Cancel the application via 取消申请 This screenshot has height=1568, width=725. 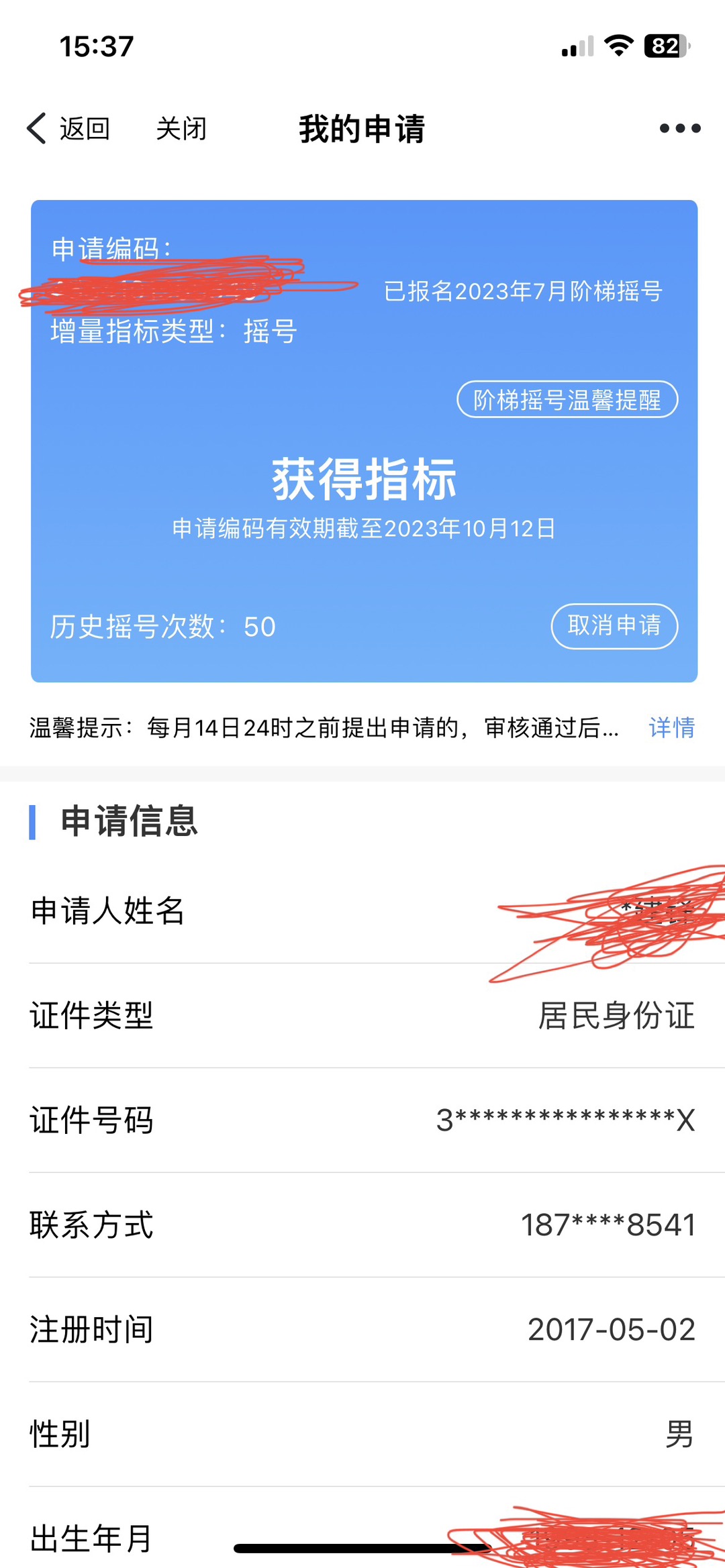pos(614,626)
